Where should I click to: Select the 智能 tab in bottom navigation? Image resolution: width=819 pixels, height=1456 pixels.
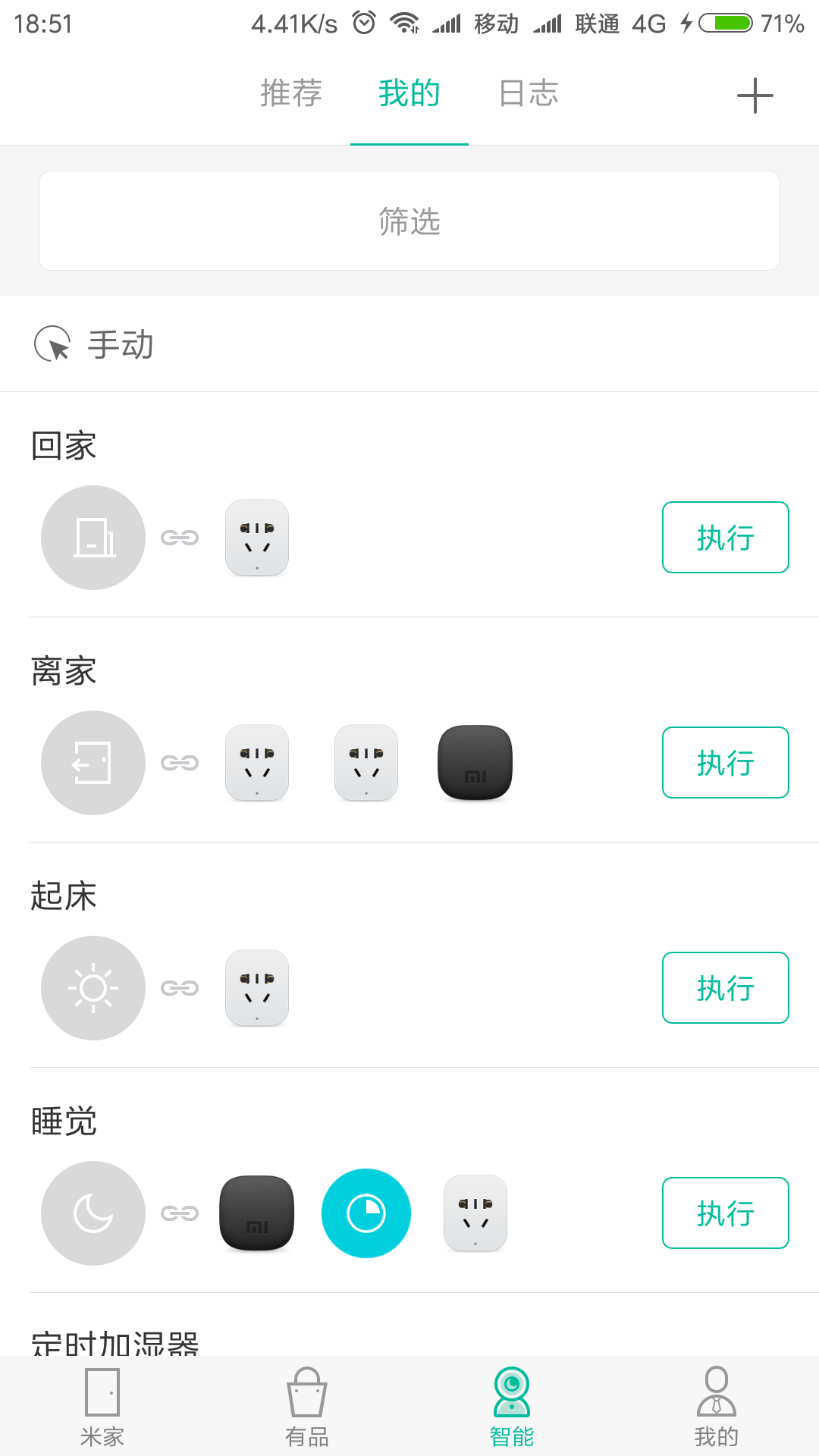512,1407
